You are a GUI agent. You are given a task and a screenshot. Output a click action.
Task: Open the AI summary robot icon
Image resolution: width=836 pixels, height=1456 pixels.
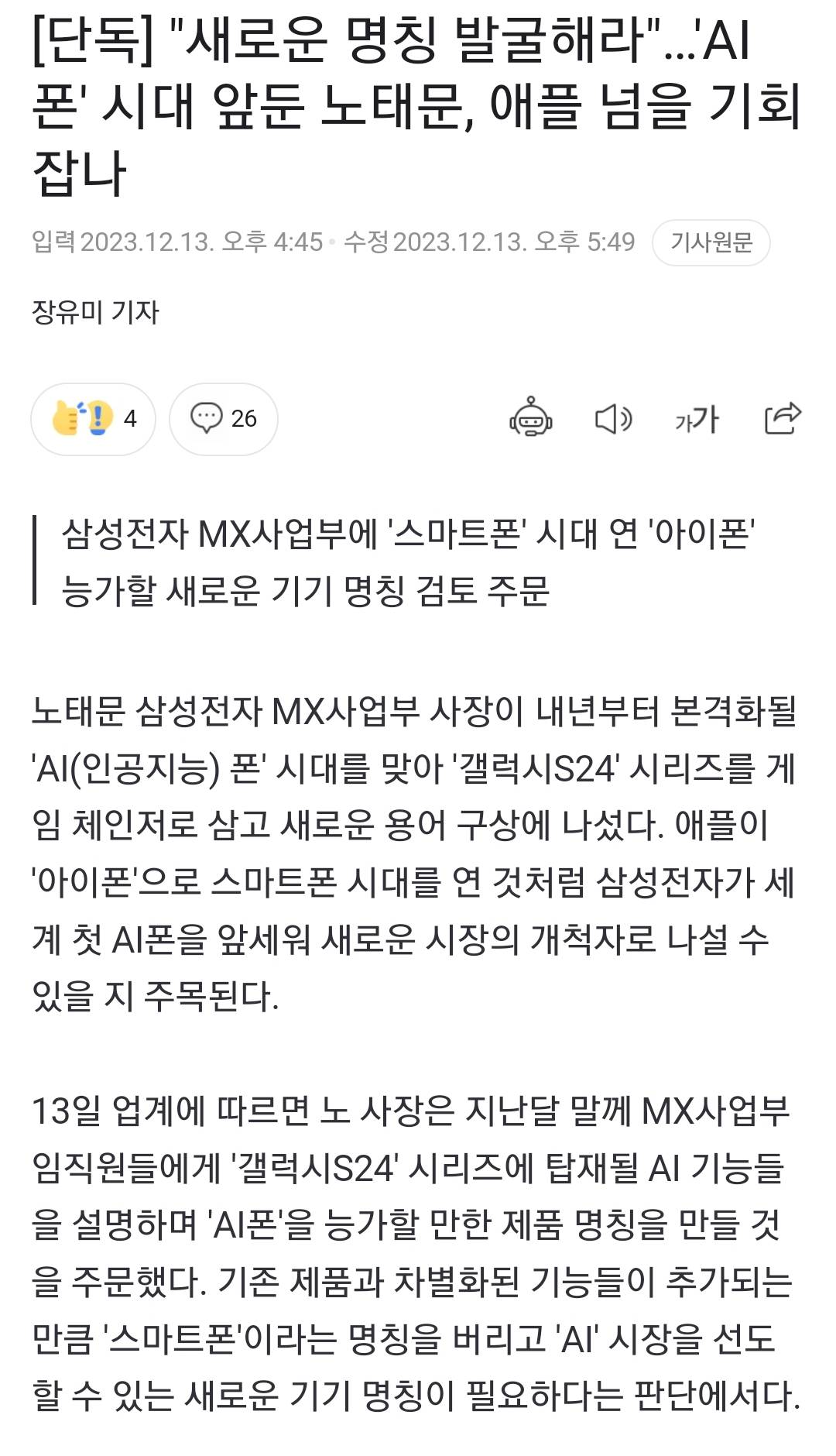pos(531,418)
